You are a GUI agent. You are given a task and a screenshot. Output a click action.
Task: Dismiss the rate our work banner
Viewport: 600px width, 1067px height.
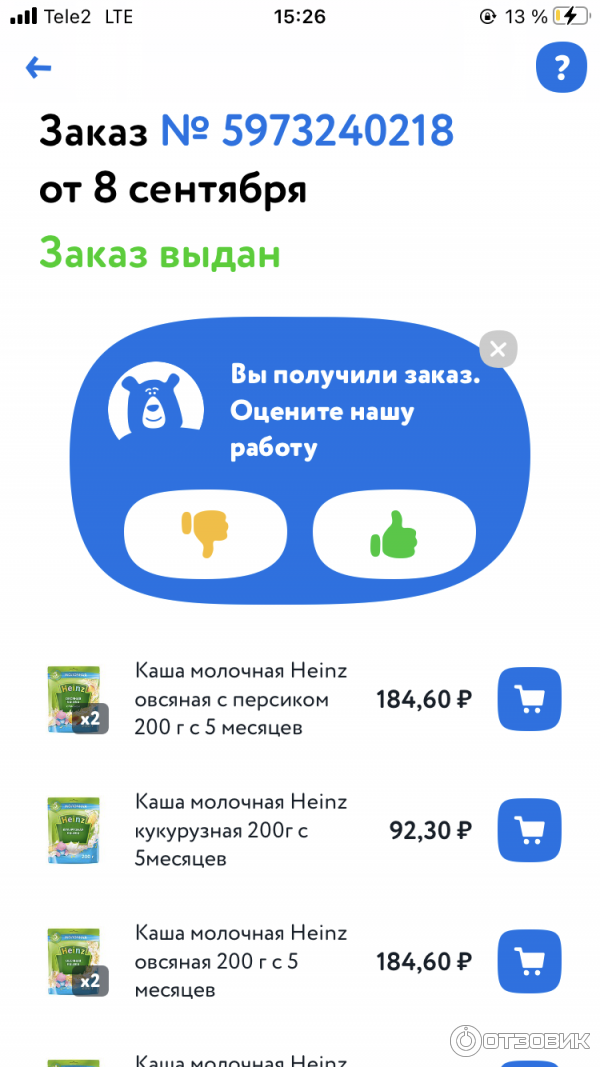click(x=498, y=350)
